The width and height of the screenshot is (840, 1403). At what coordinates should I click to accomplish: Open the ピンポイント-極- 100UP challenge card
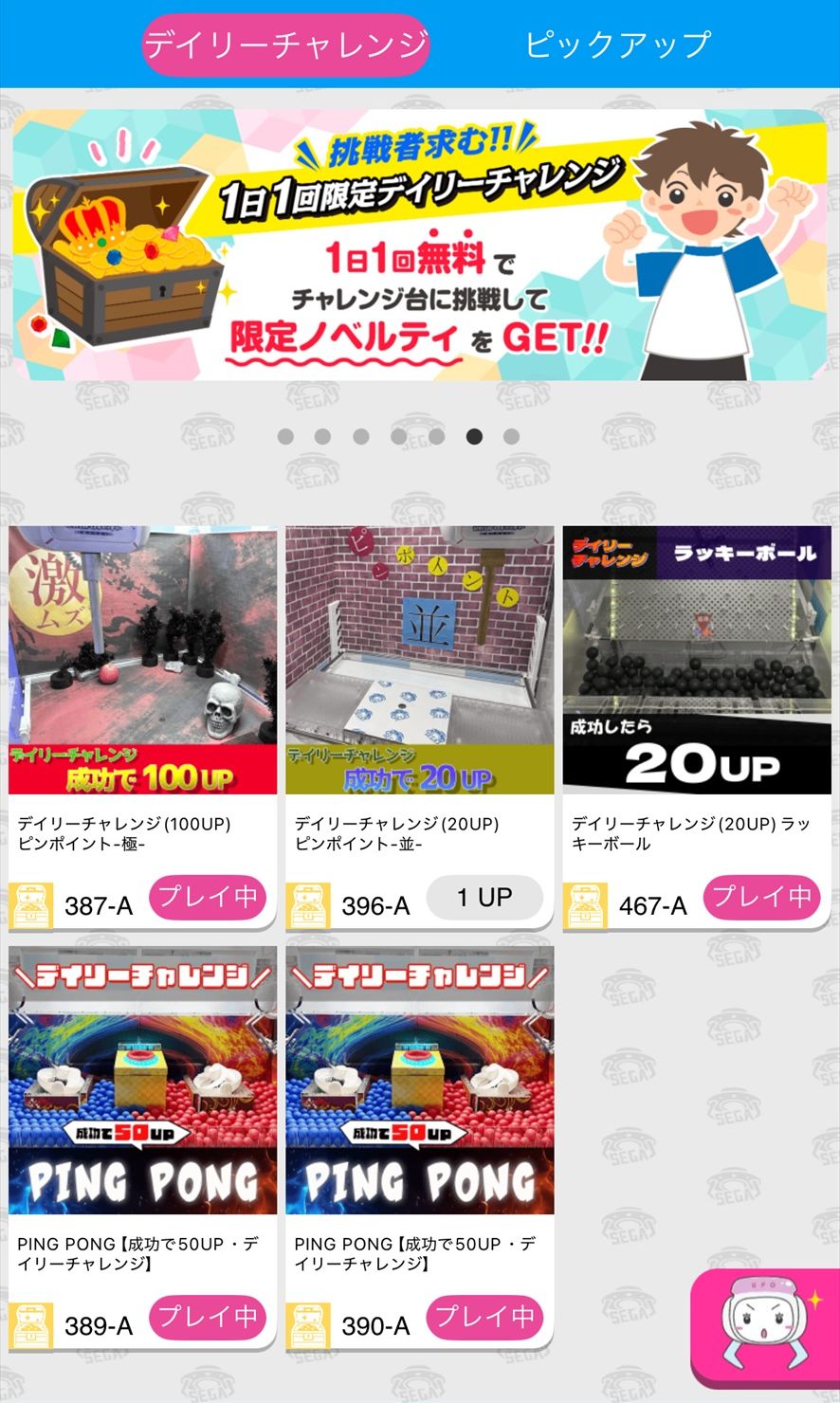point(142,661)
